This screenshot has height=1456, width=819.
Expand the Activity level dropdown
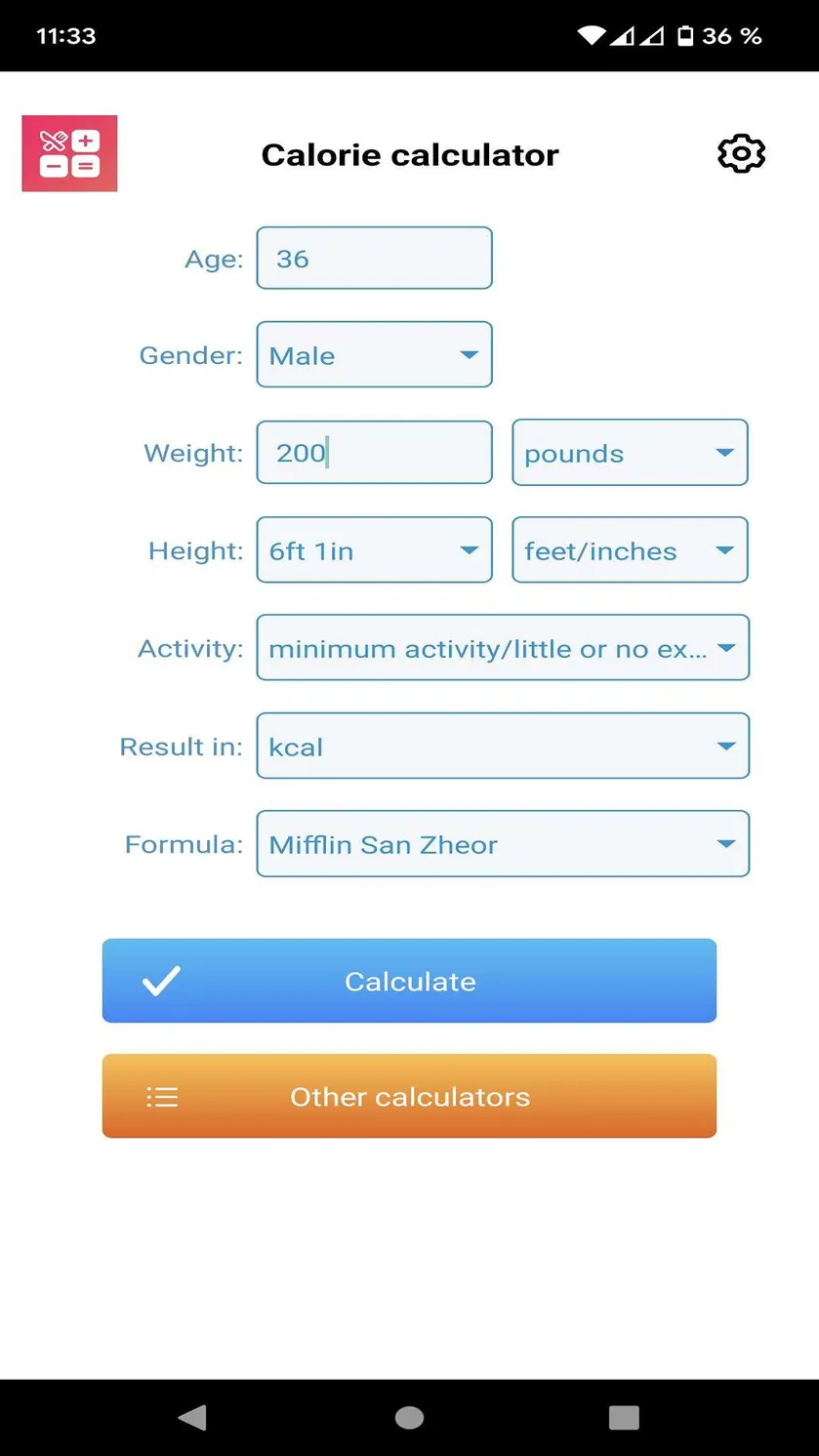coord(503,648)
